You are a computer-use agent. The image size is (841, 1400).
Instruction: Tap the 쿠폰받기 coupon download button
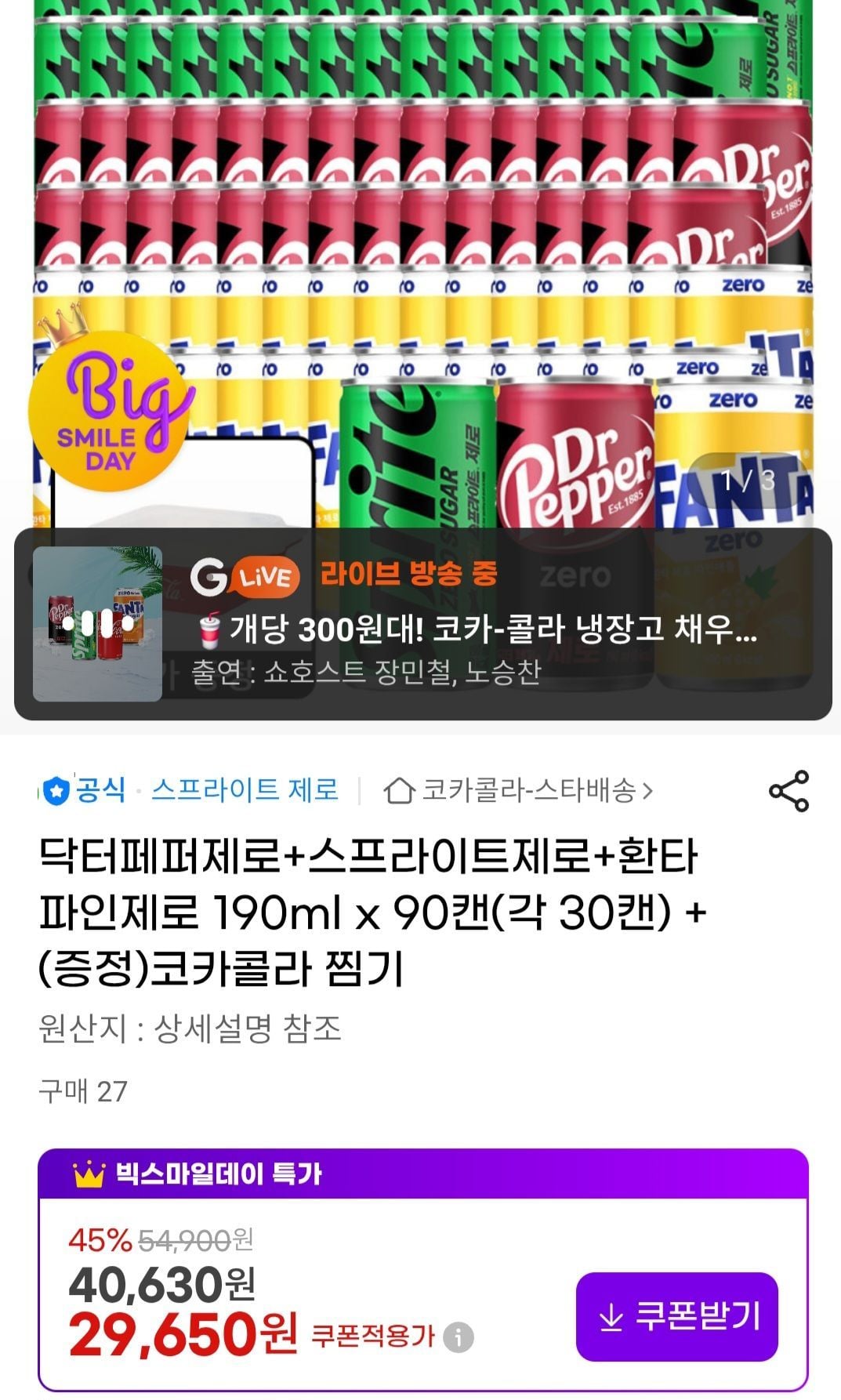click(x=677, y=1316)
